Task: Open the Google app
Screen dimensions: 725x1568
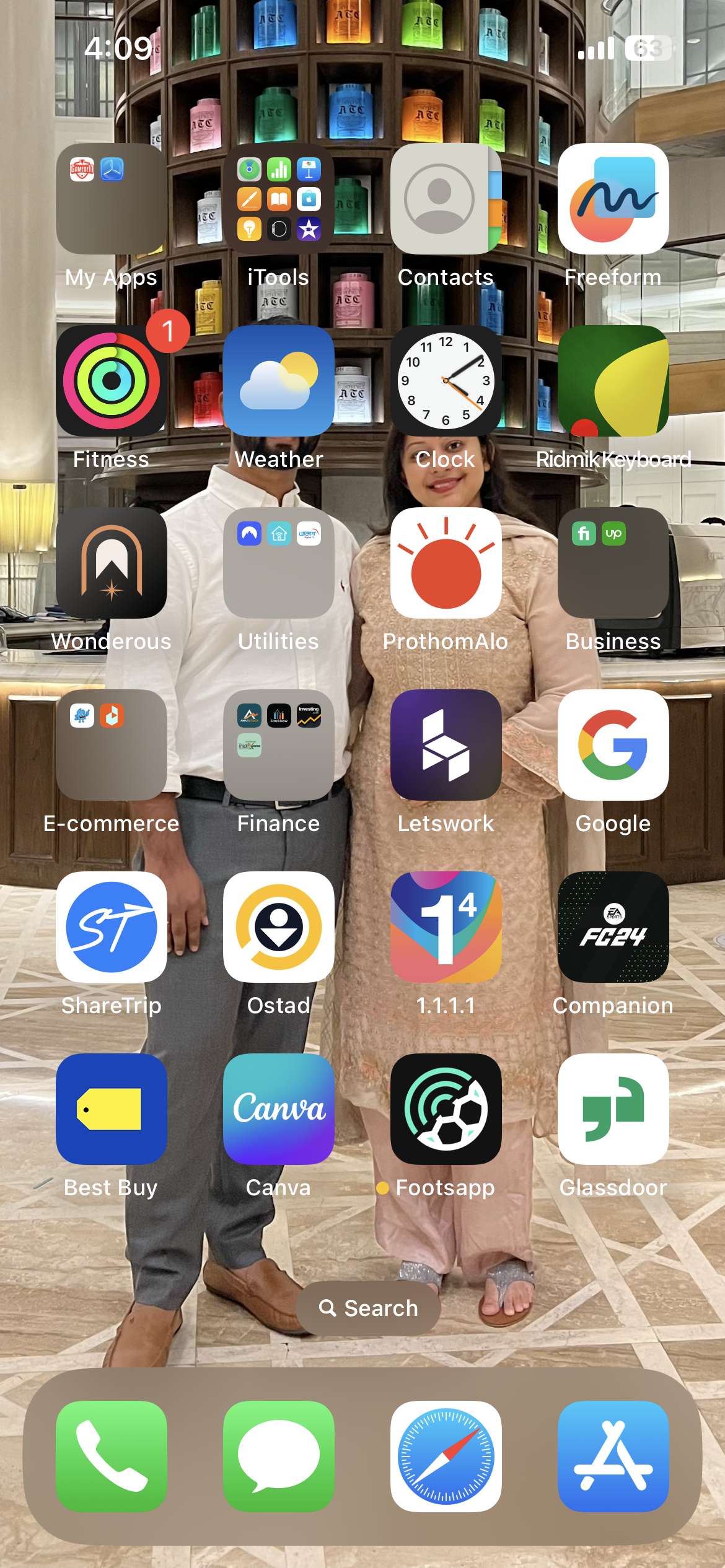Action: pos(613,745)
